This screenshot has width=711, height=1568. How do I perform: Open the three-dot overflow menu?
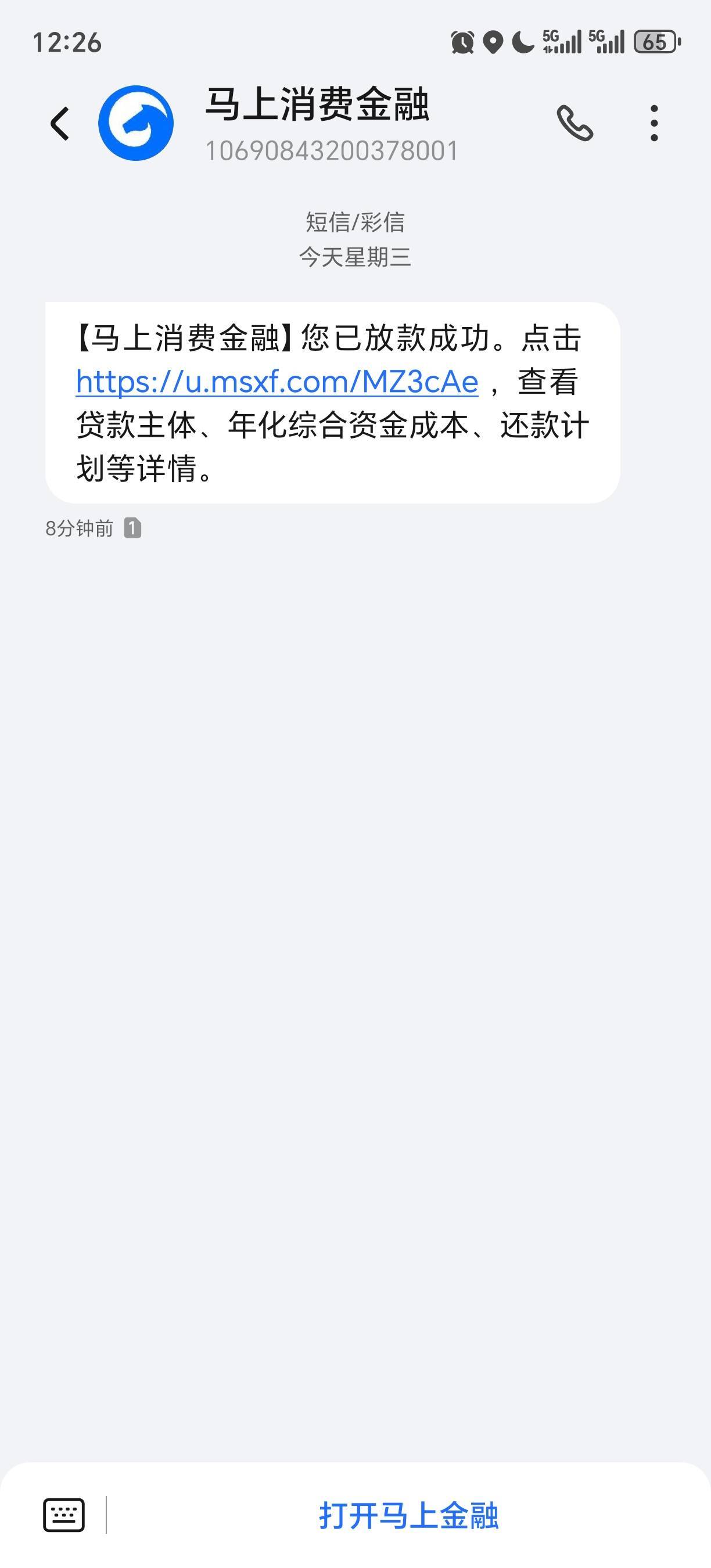coord(653,123)
